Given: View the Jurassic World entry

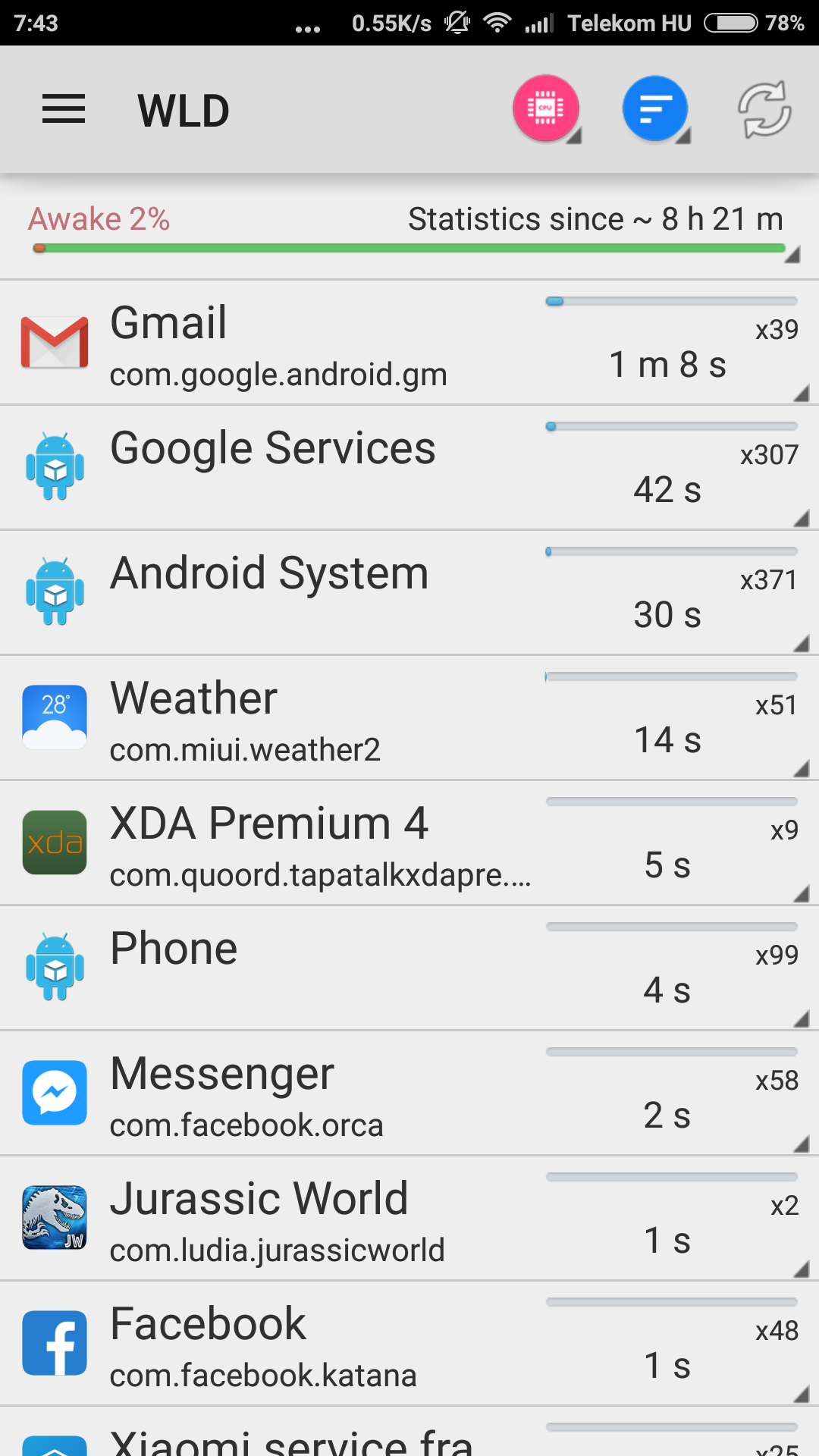Looking at the screenshot, I should pos(409,1219).
